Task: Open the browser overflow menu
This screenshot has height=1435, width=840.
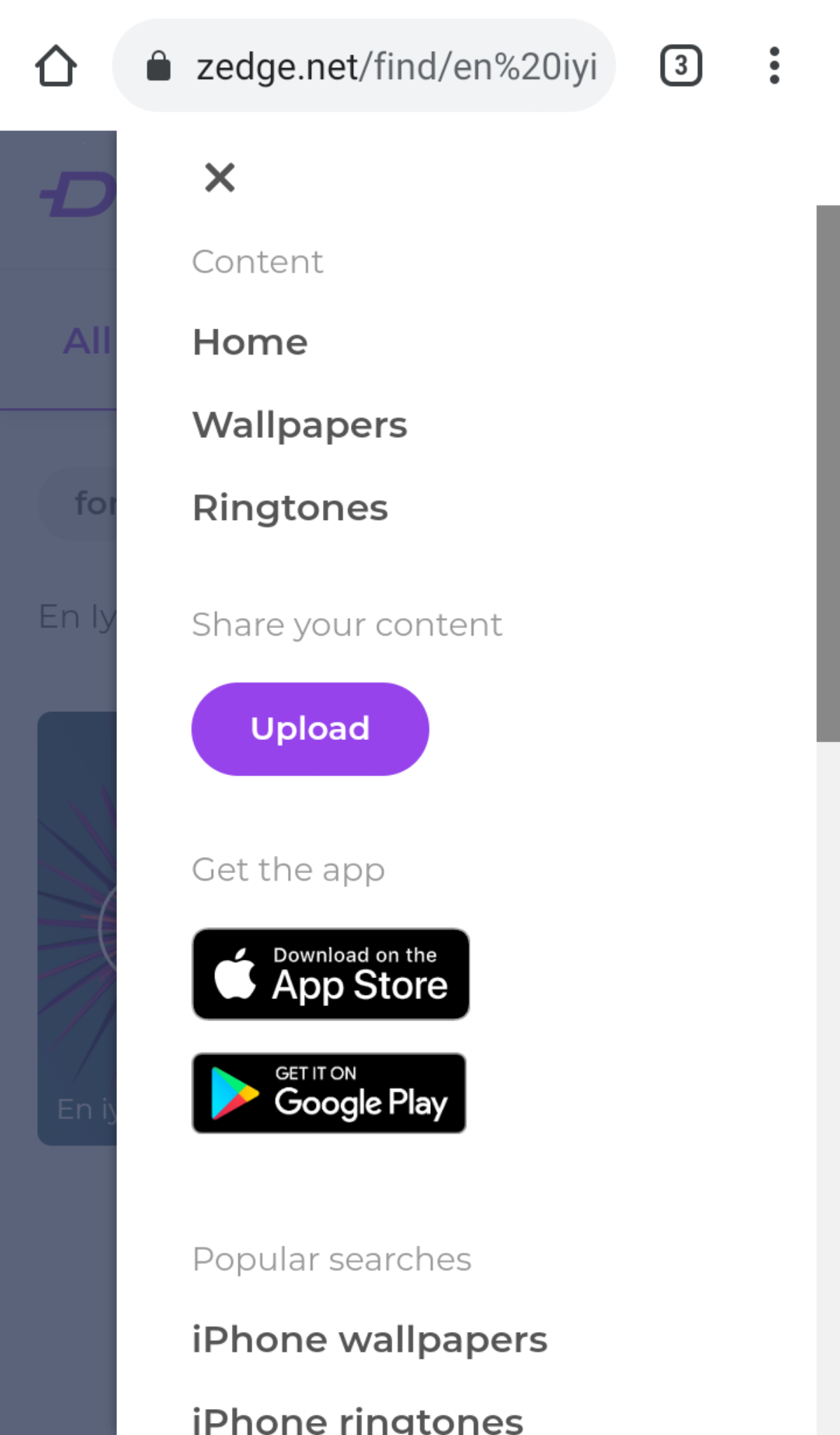Action: [774, 66]
